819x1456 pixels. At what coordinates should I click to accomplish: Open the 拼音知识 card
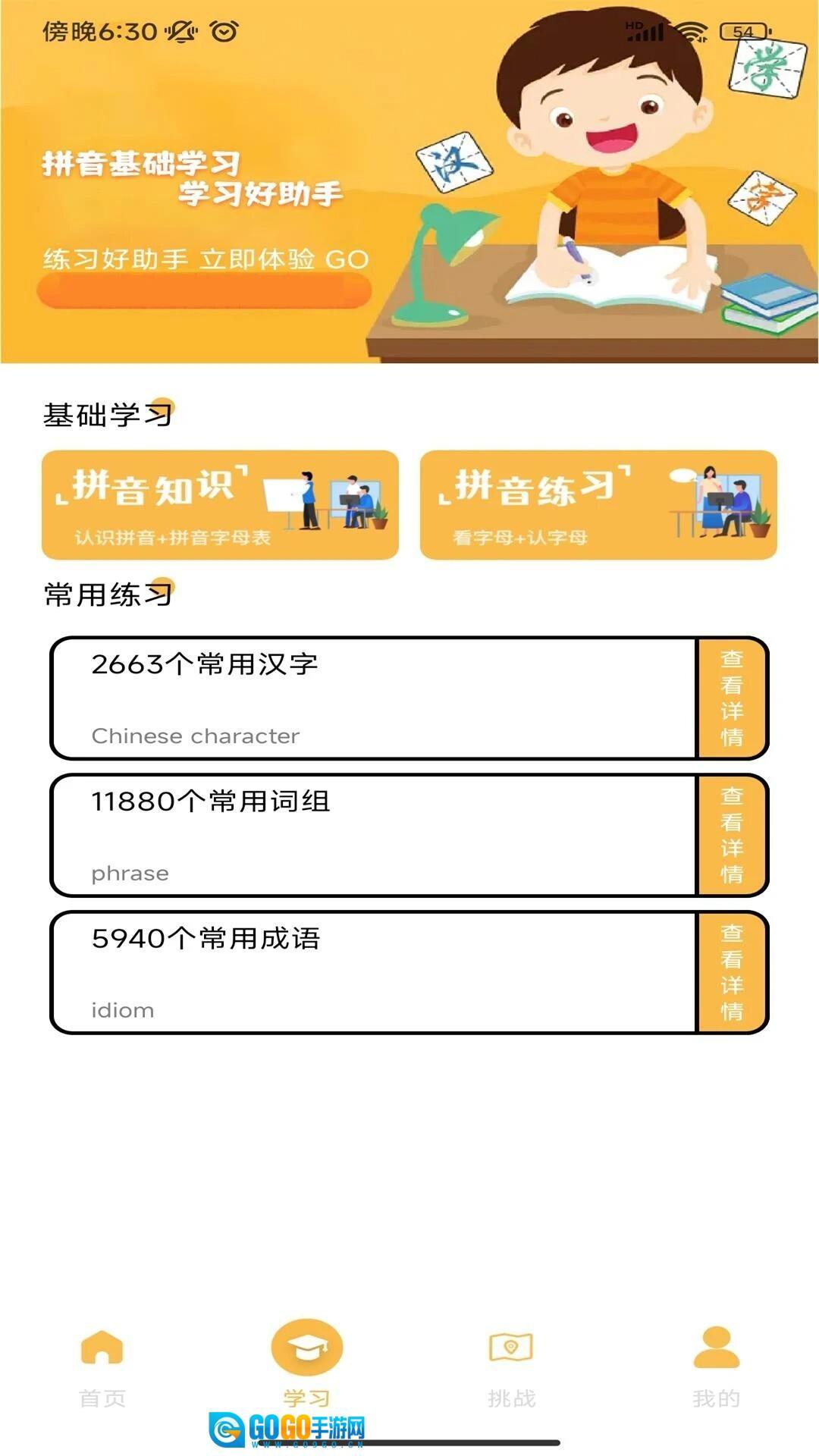[x=220, y=504]
